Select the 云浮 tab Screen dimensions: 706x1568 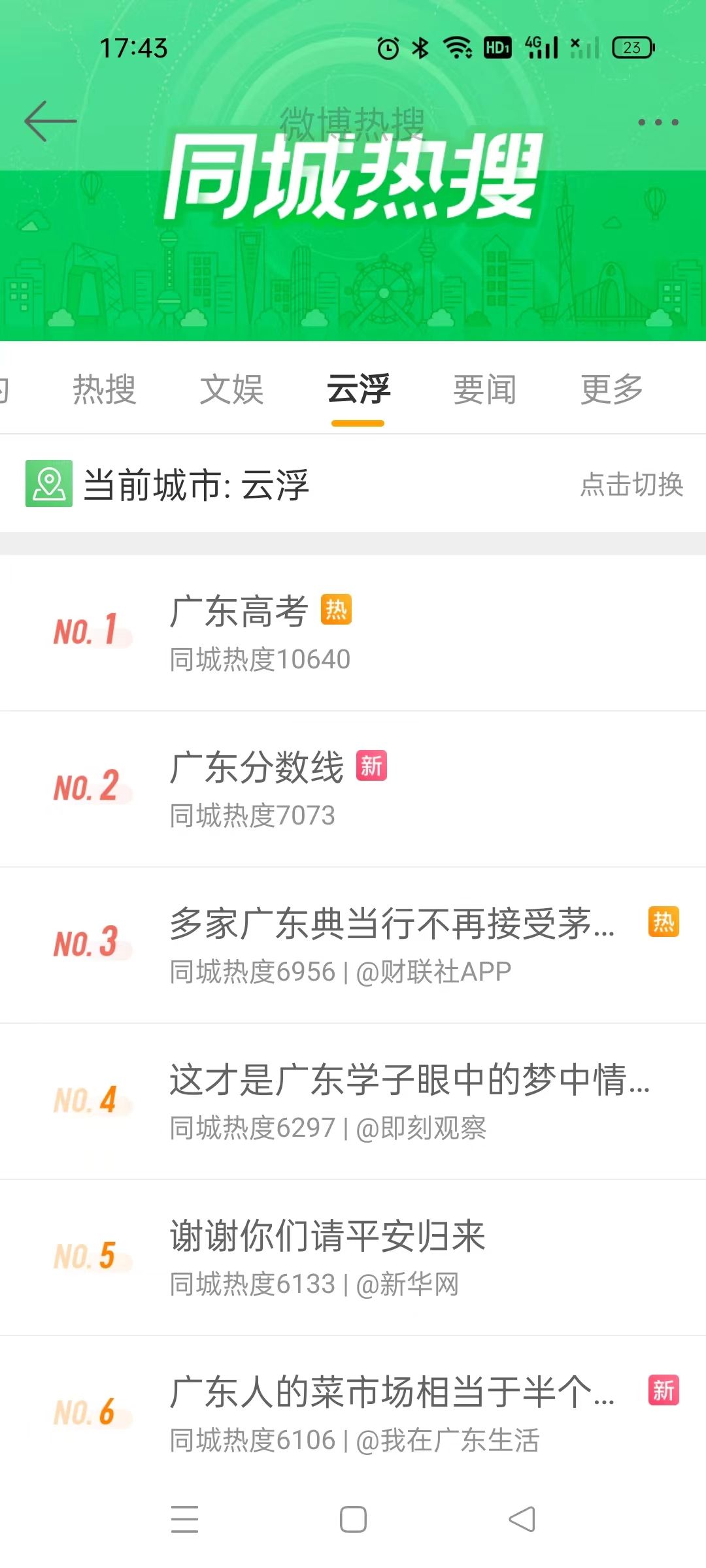358,389
